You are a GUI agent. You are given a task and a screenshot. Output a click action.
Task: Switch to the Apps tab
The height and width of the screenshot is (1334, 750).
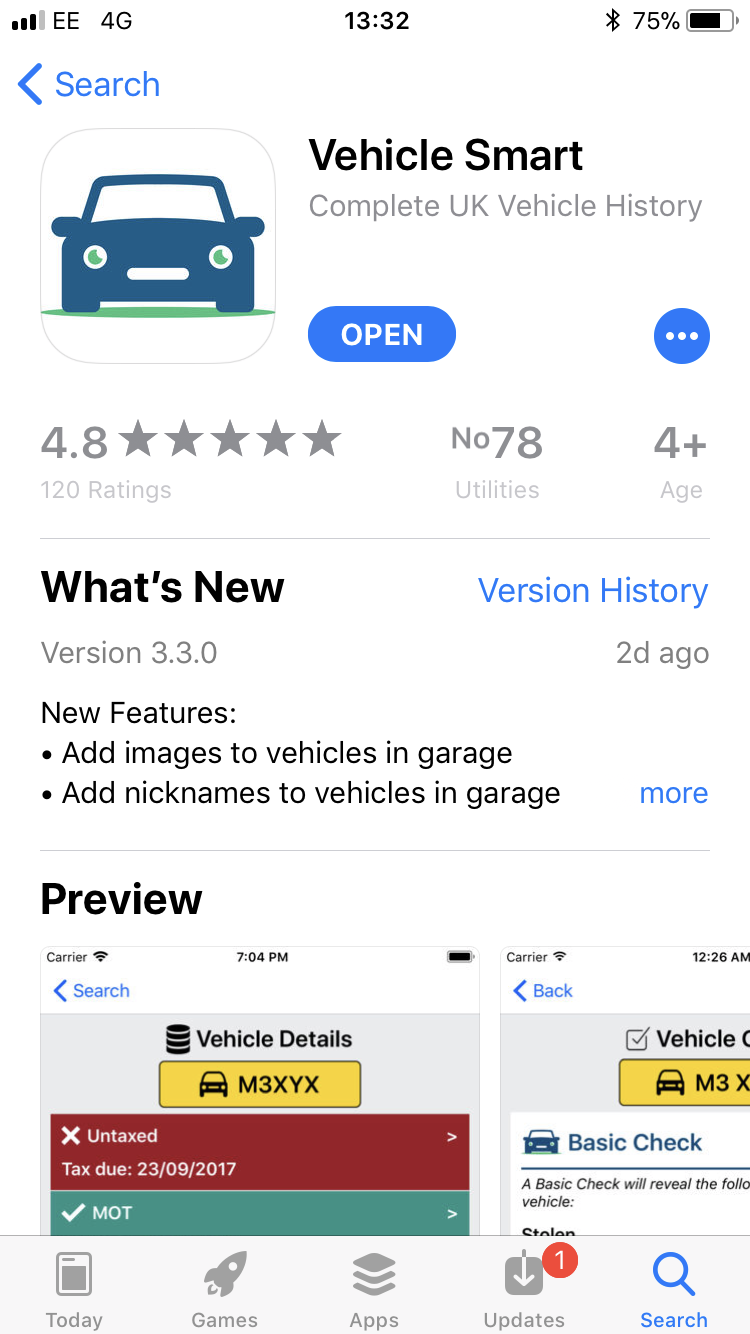point(374,1288)
